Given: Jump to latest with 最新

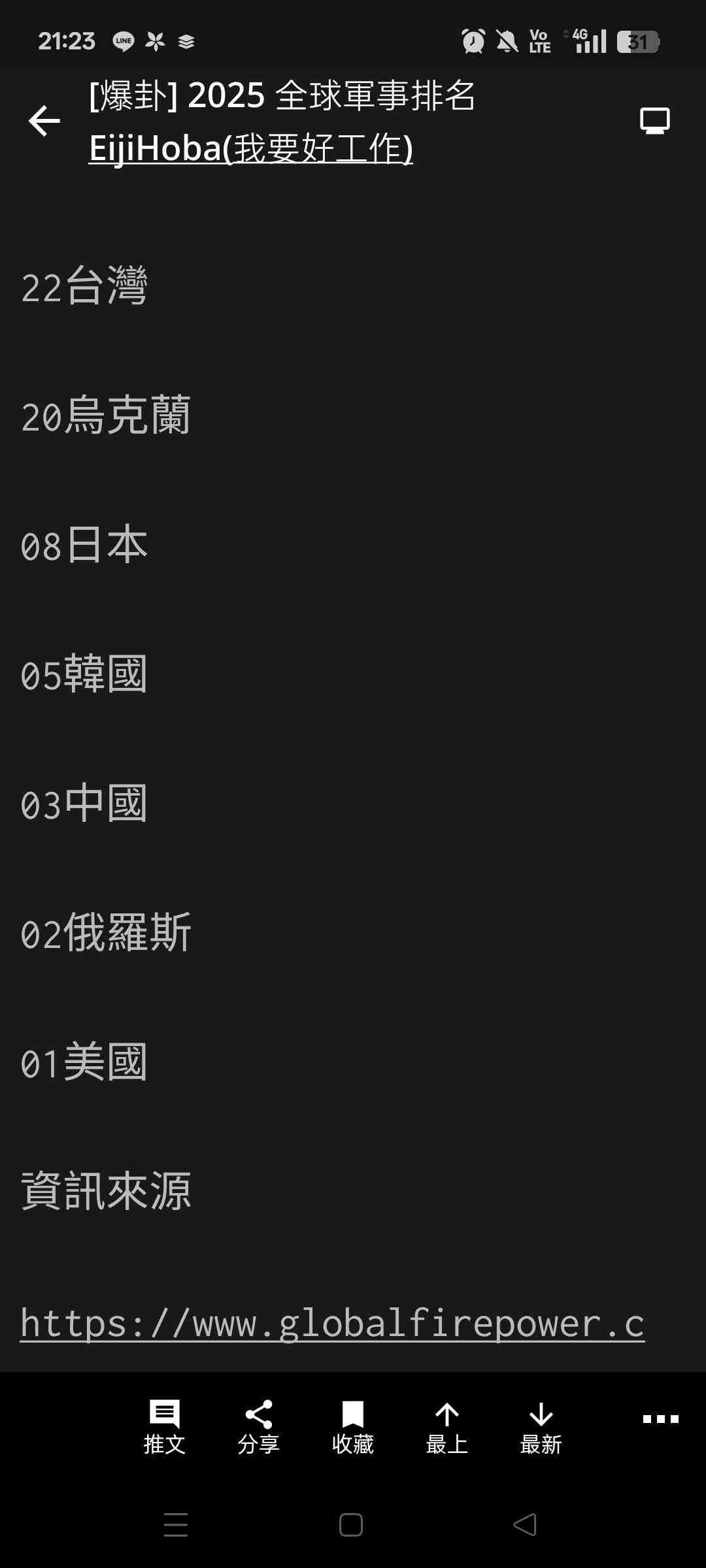Looking at the screenshot, I should [x=541, y=1428].
